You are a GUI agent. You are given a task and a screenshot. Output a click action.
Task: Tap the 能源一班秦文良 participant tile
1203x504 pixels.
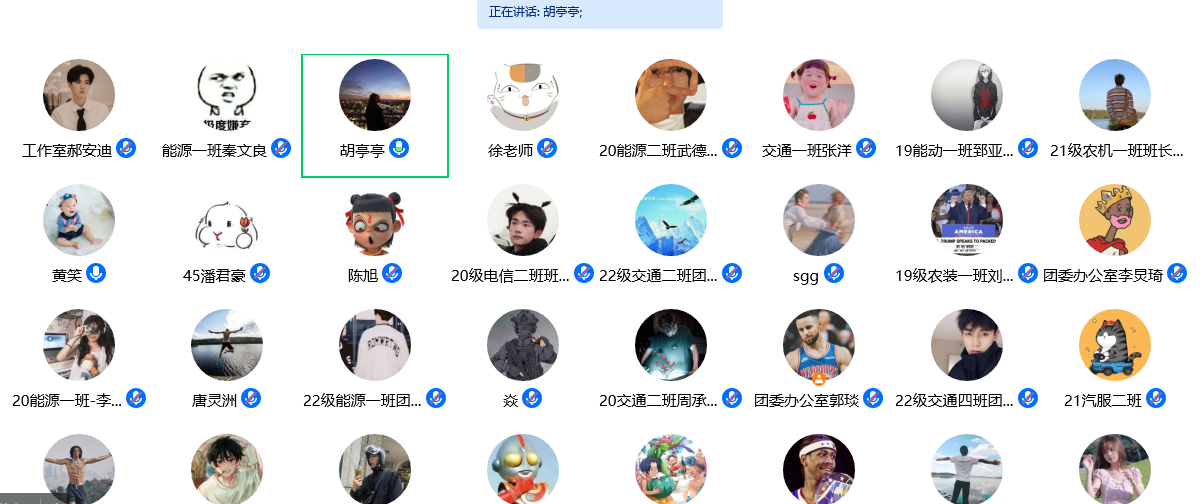pyautogui.click(x=227, y=96)
